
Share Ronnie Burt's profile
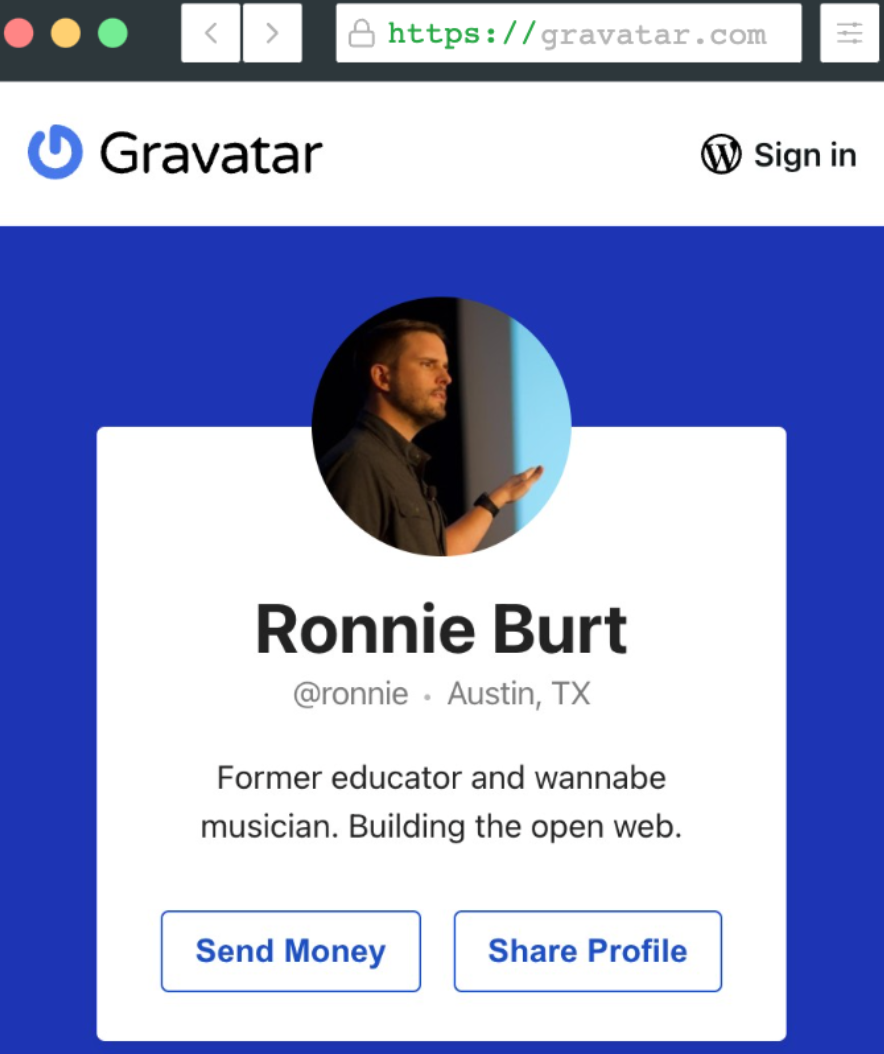[x=587, y=950]
